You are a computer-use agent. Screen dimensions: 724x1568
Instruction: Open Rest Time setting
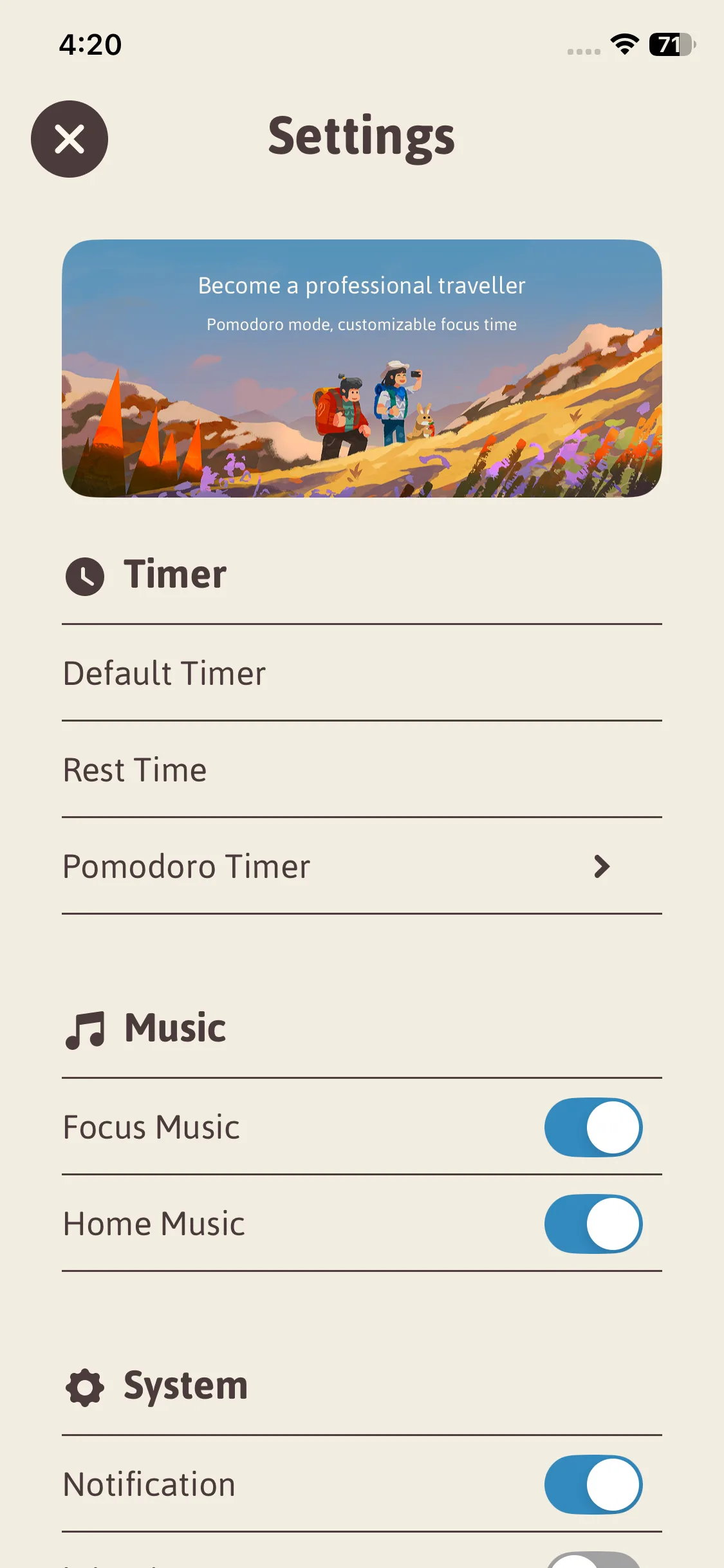362,770
